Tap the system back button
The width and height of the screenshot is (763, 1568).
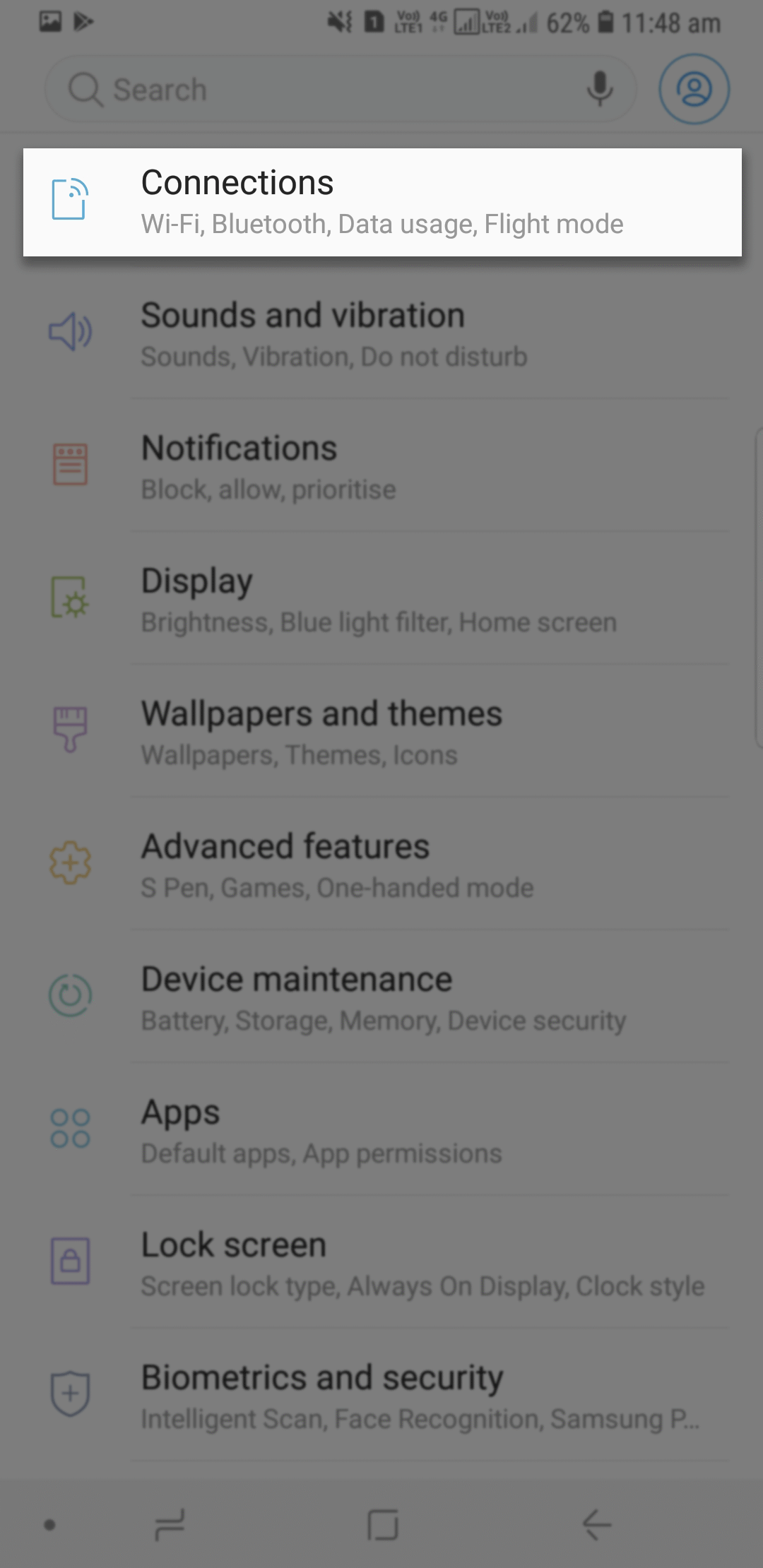coord(596,1525)
